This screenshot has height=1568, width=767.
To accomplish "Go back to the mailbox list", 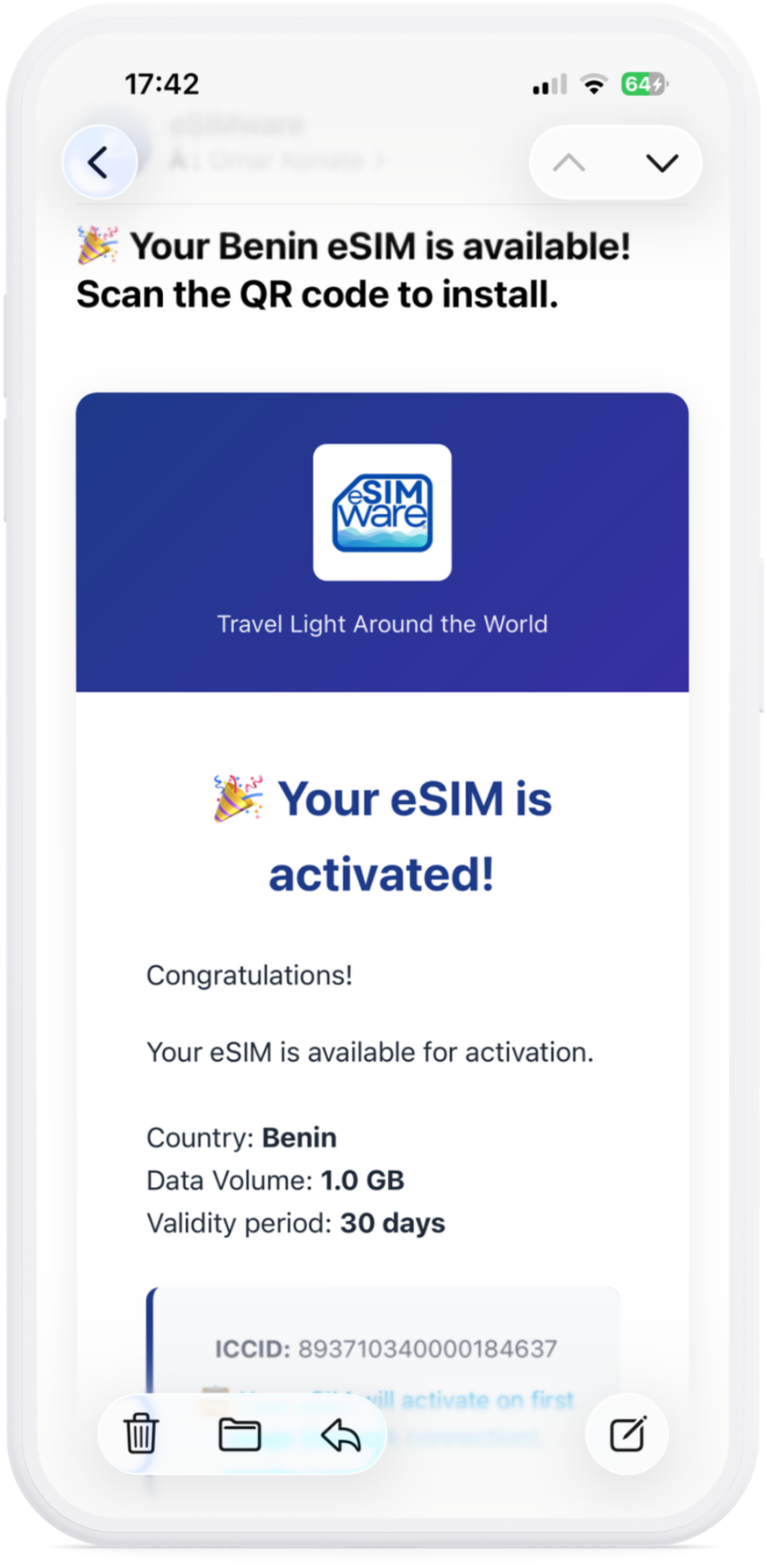I will click(99, 163).
